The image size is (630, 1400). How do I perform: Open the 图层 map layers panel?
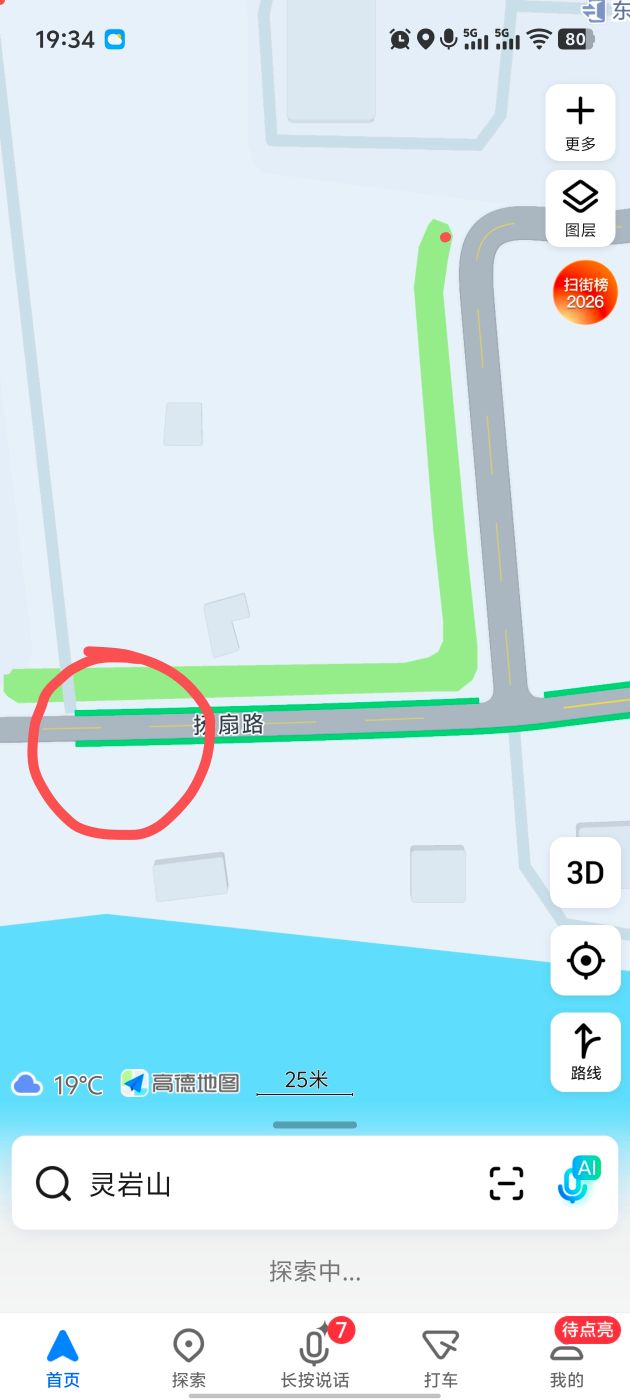tap(580, 208)
